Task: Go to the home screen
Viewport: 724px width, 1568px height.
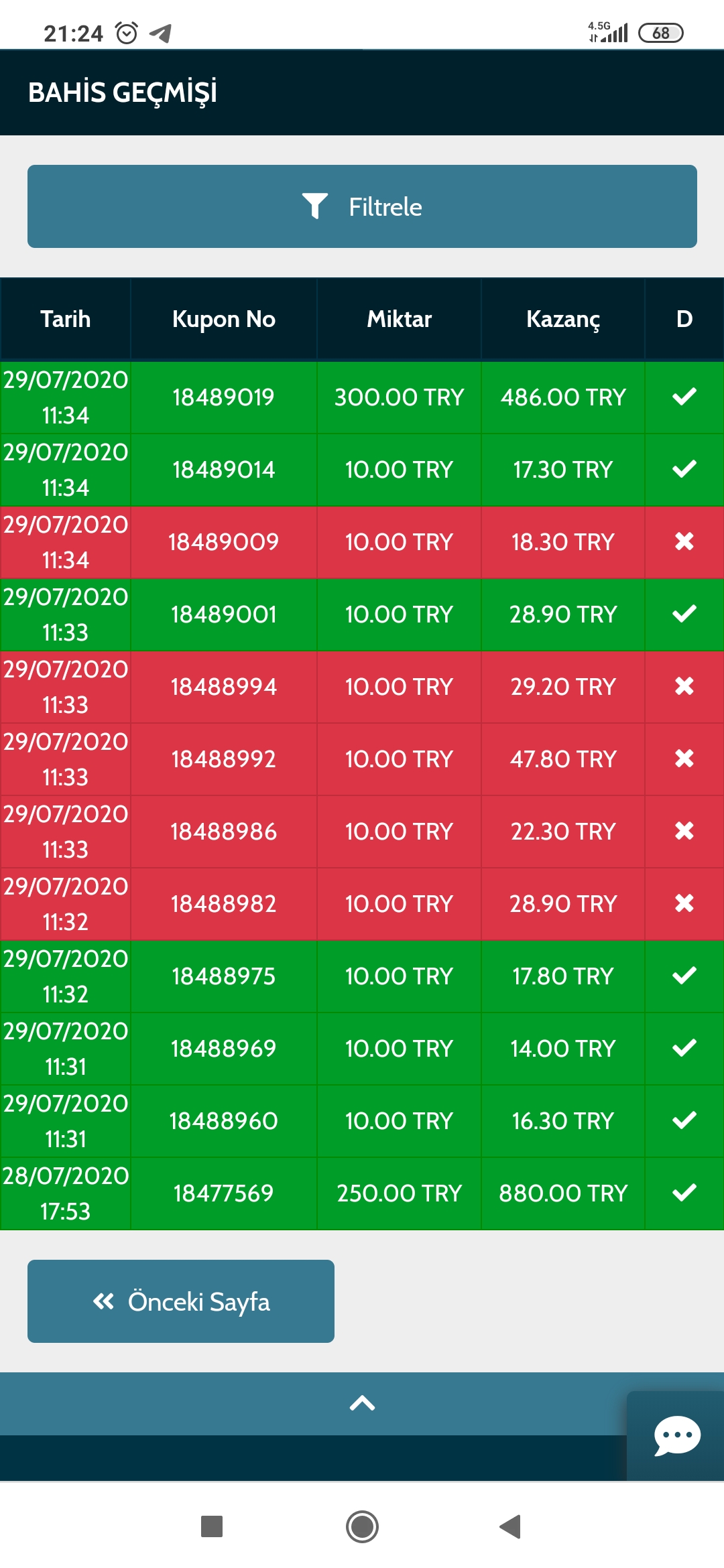Action: tap(362, 1526)
